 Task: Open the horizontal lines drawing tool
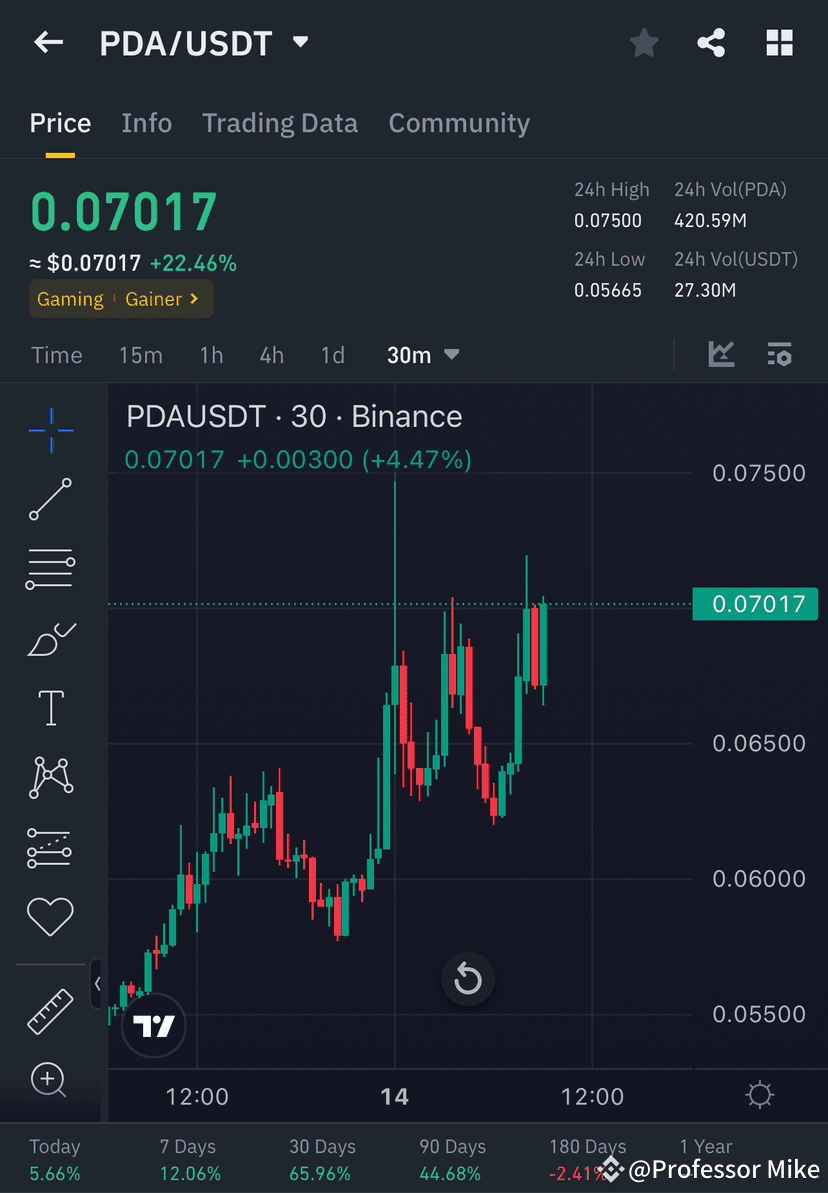50,568
